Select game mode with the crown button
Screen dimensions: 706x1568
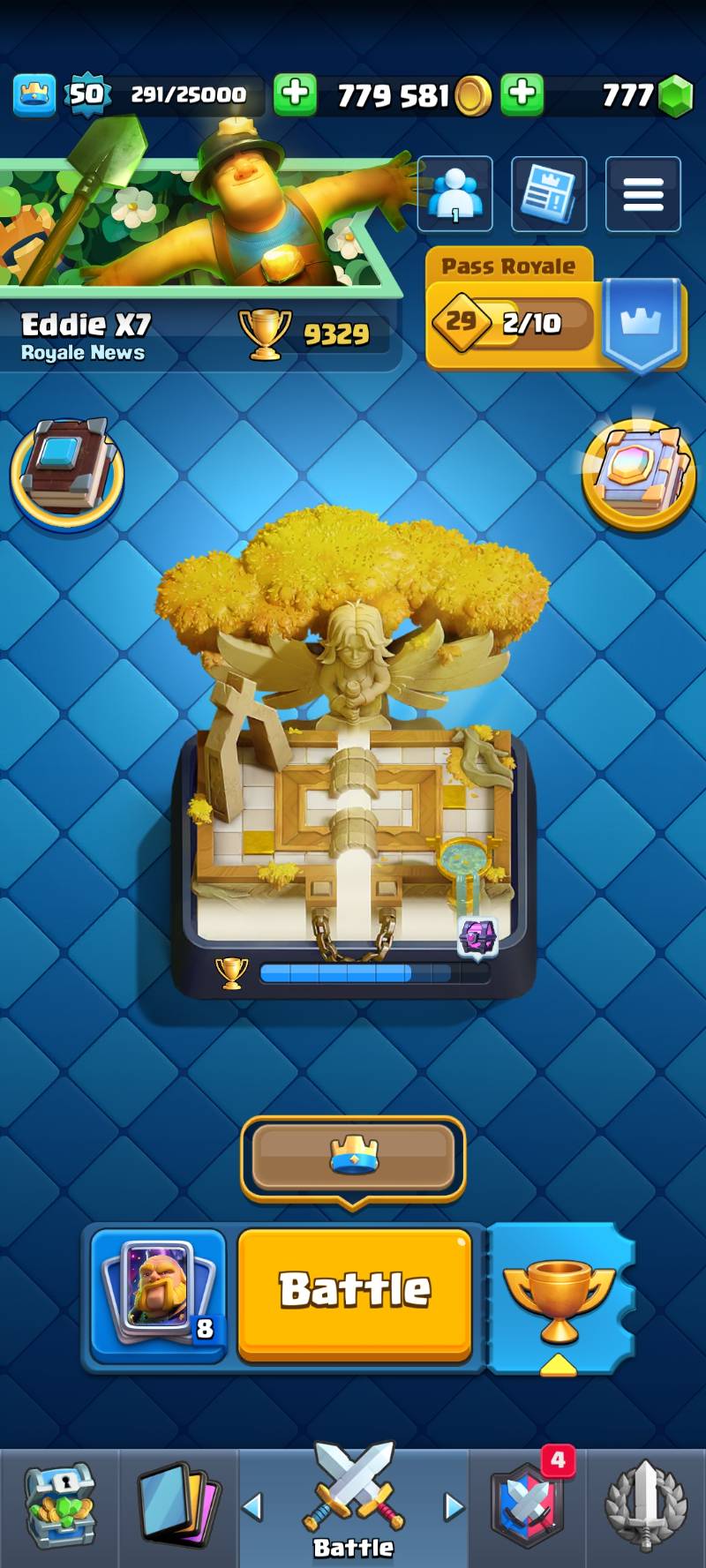click(x=353, y=1157)
